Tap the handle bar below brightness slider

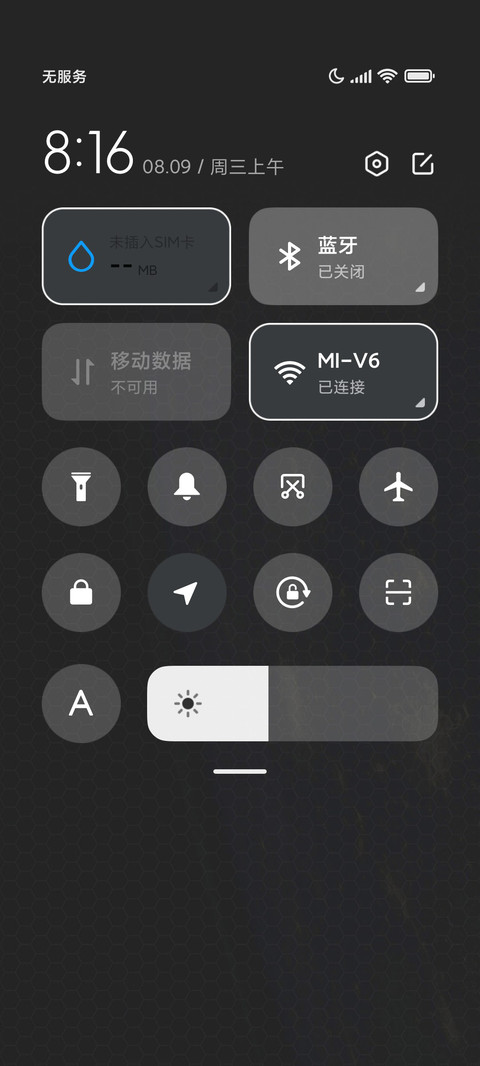[240, 772]
